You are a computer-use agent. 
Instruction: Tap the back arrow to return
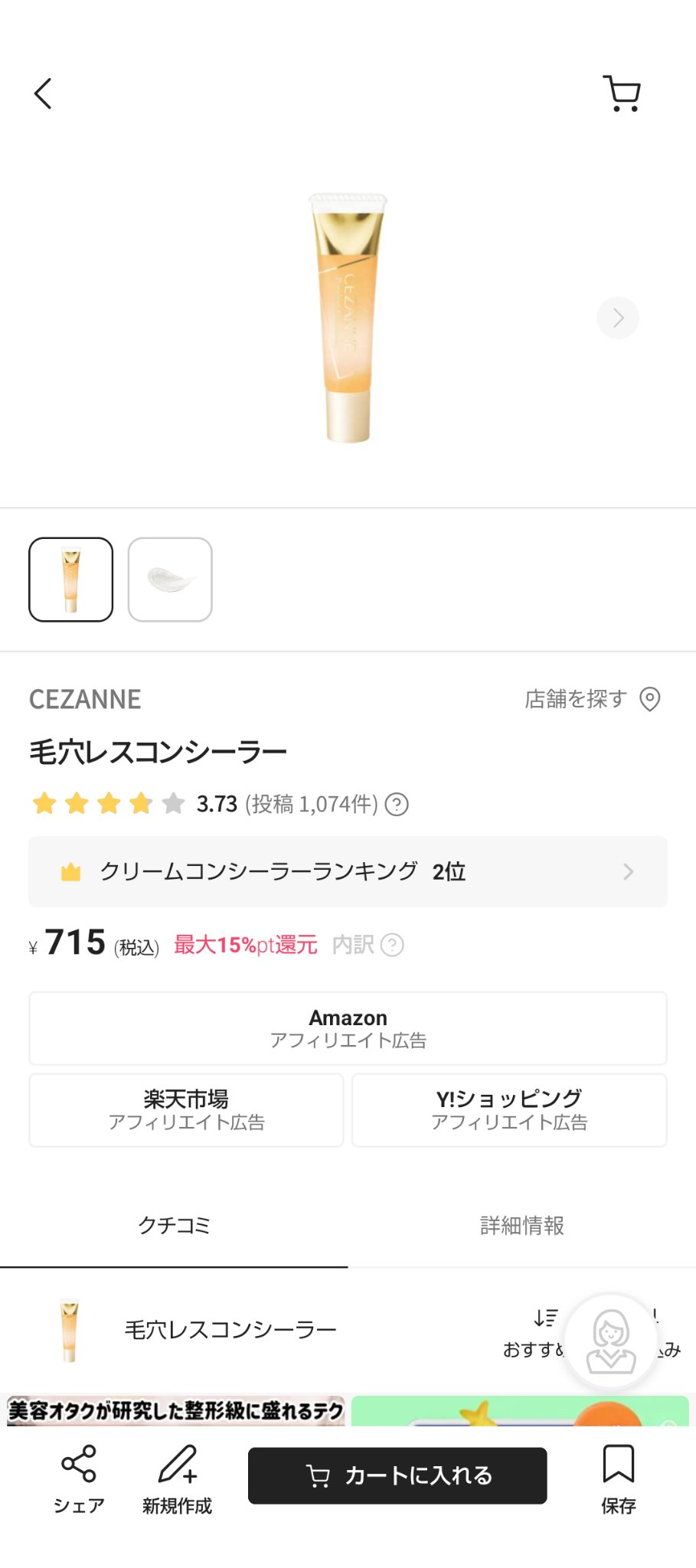pos(44,93)
